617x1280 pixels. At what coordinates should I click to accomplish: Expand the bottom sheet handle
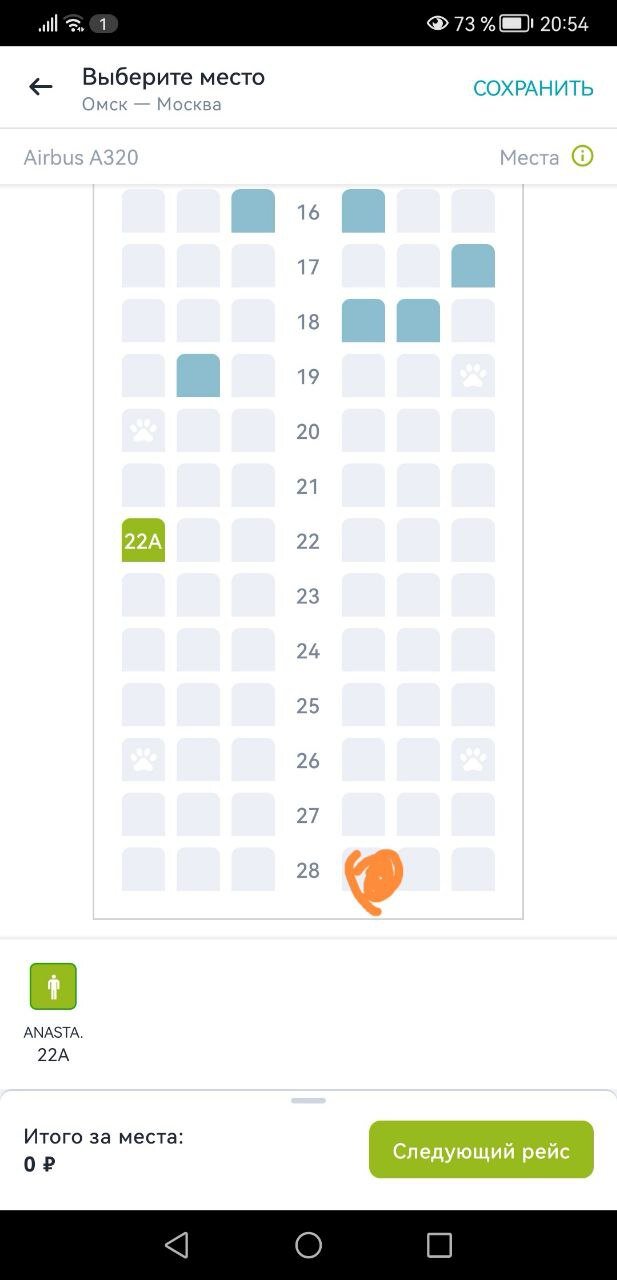(x=308, y=1100)
